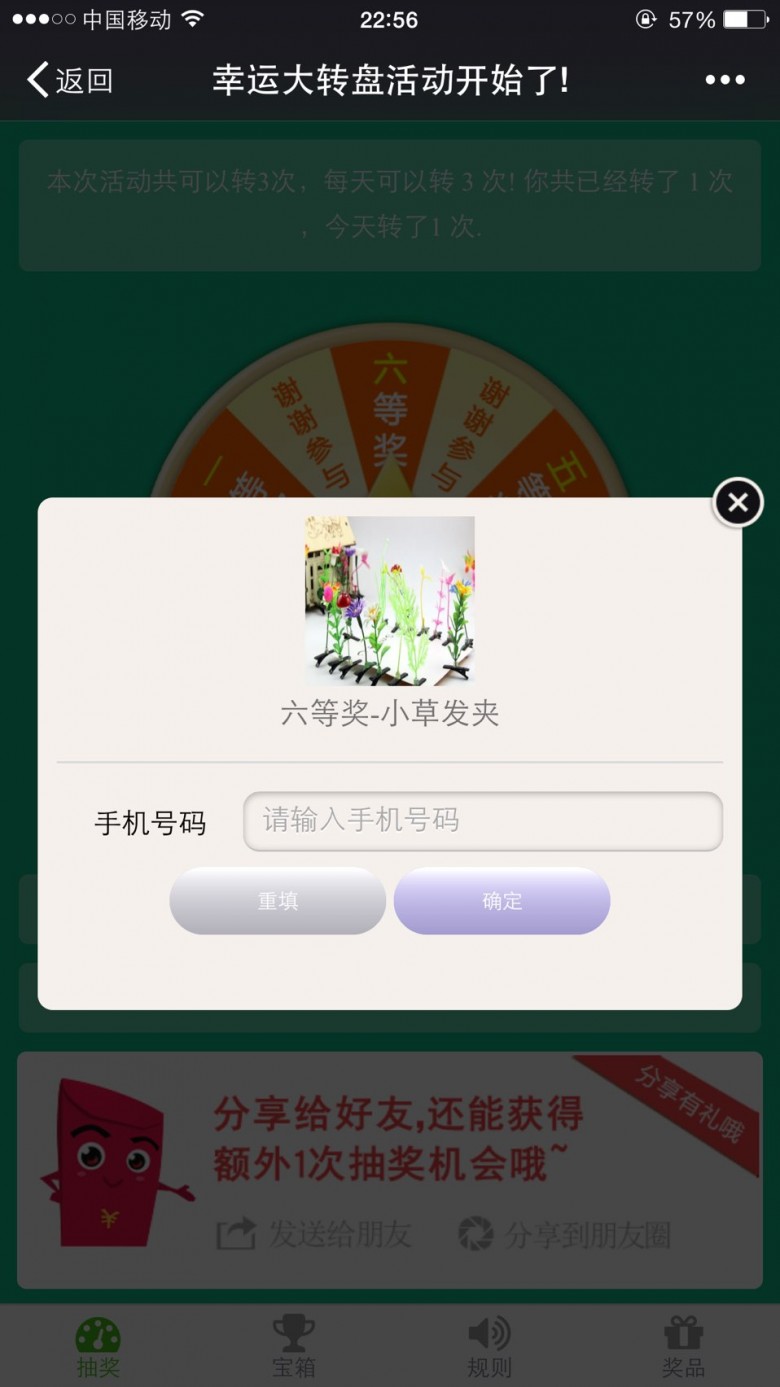Switch to the 抽奖 tab
This screenshot has height=1387, width=780.
(x=98, y=1346)
